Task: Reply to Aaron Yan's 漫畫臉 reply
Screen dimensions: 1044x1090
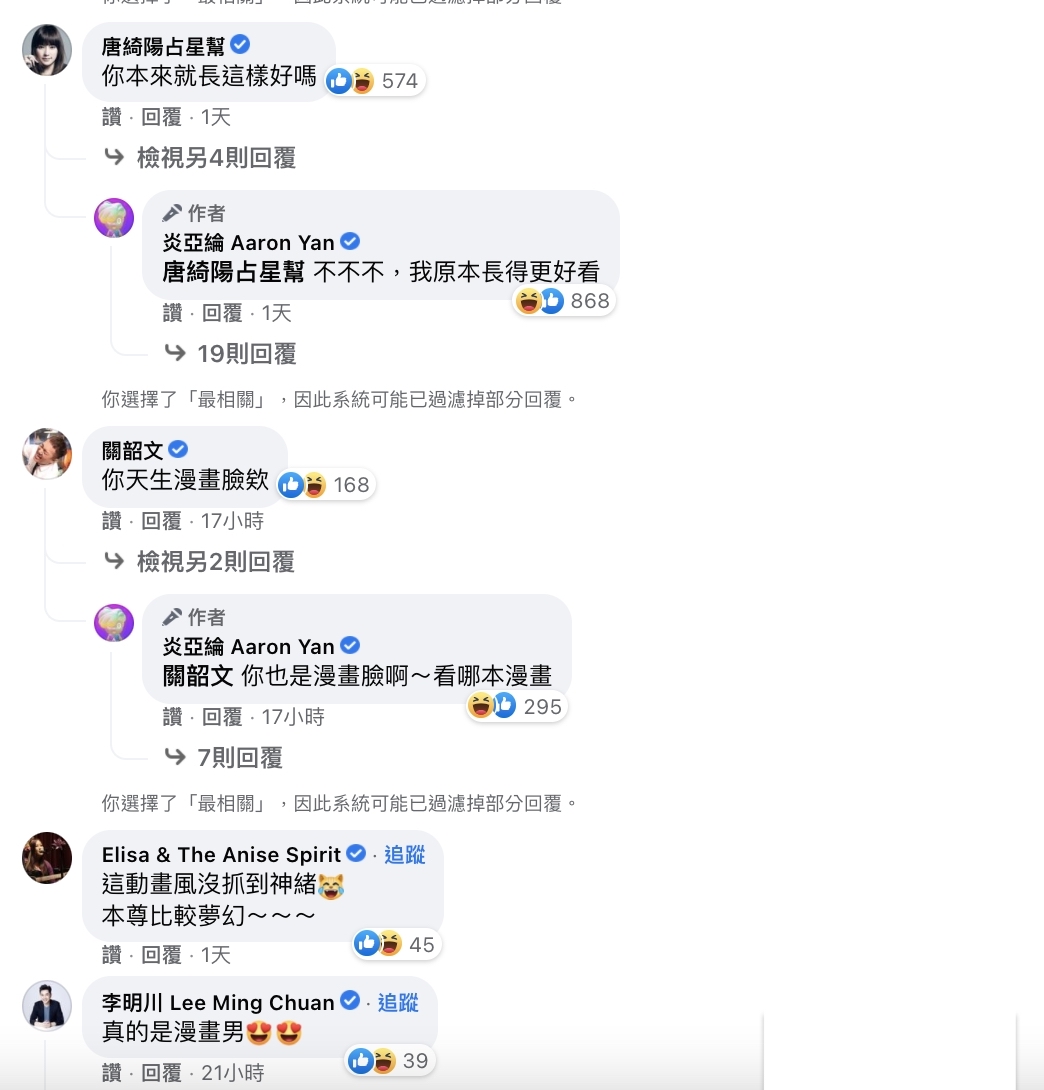Action: click(222, 717)
